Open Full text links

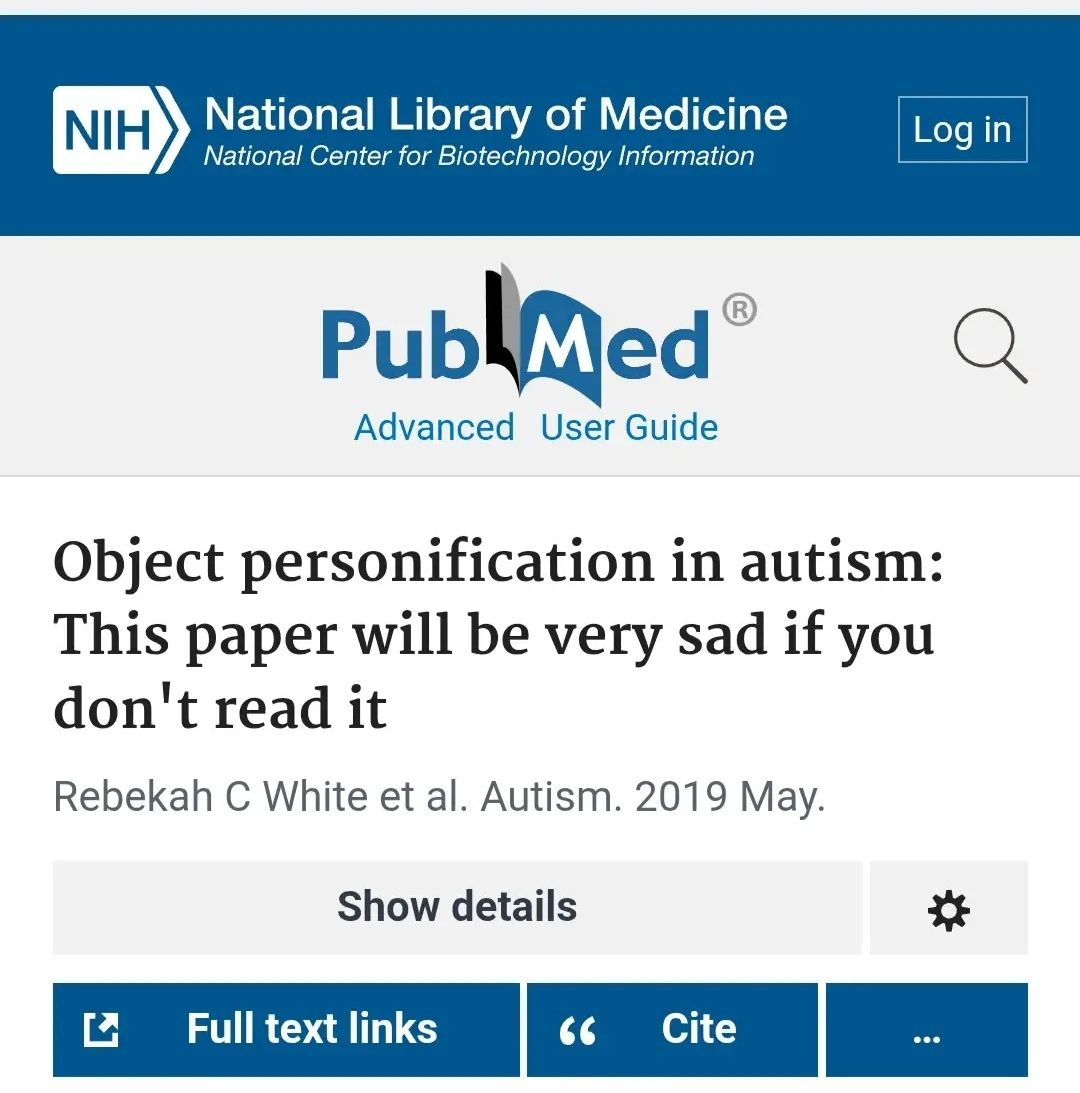tap(286, 1029)
